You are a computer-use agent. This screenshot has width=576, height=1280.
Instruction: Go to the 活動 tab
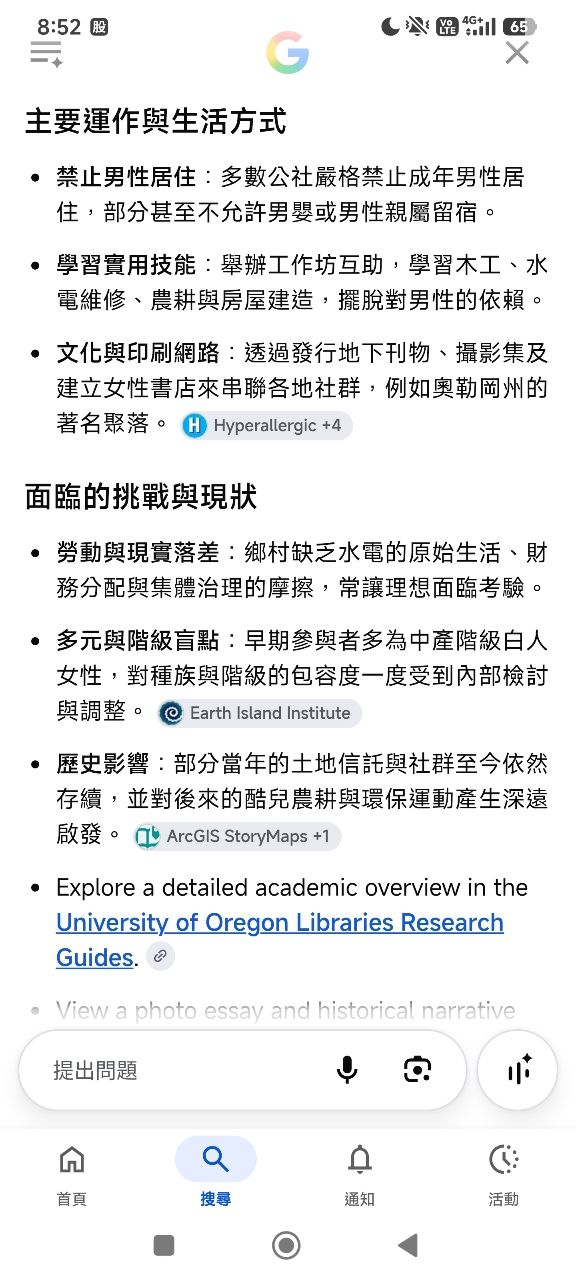pos(504,1174)
